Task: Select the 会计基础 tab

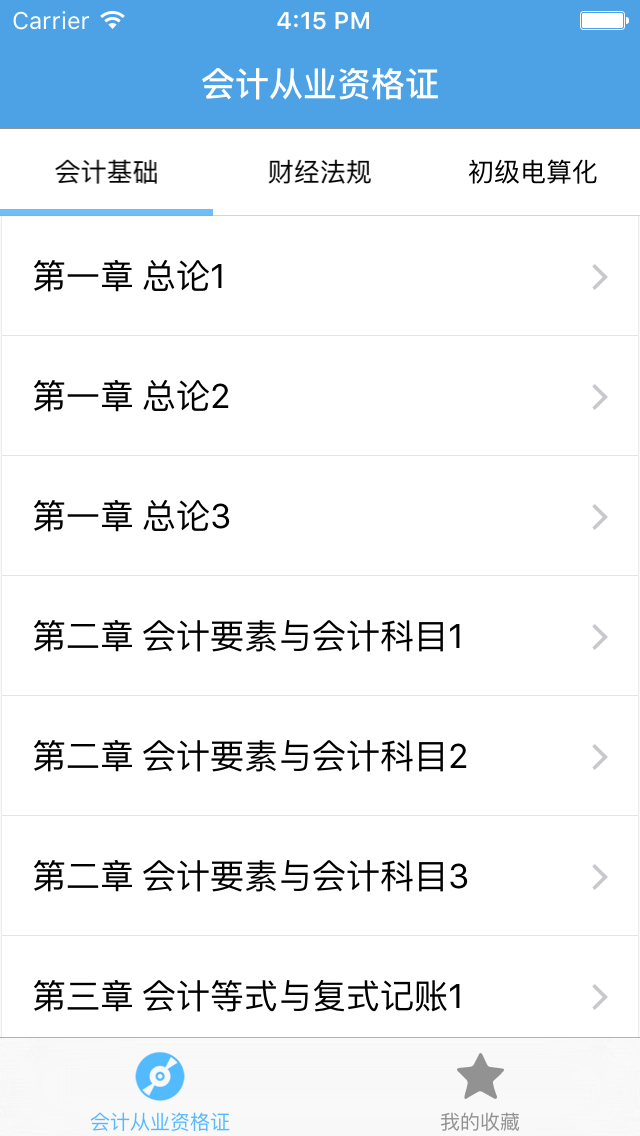Action: pyautogui.click(x=107, y=172)
